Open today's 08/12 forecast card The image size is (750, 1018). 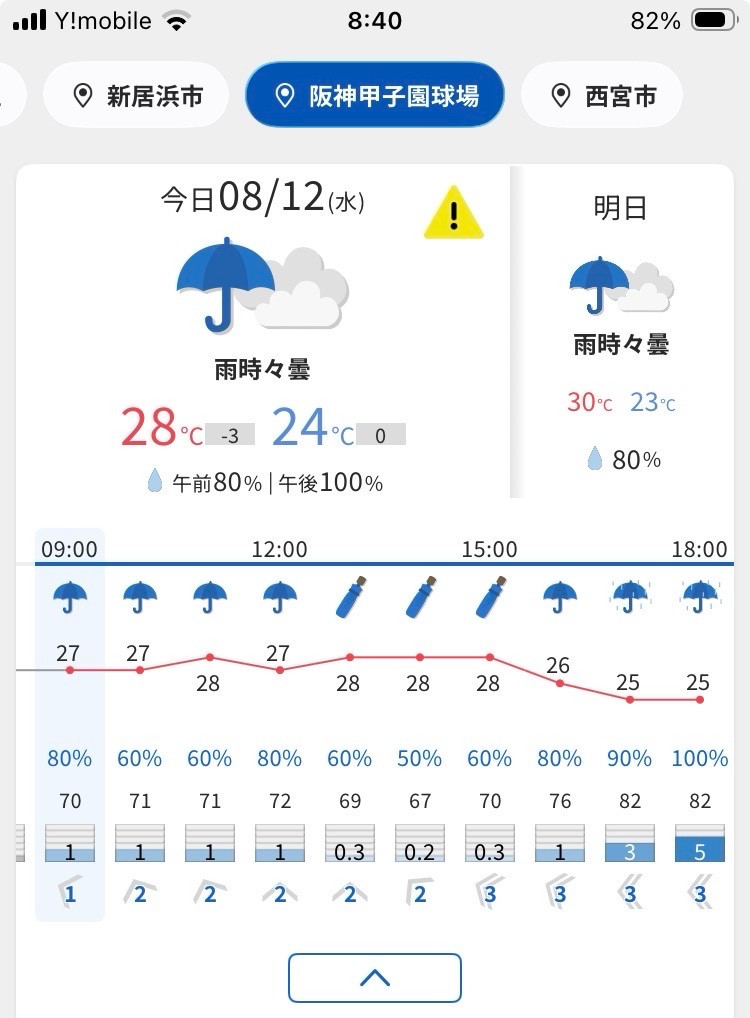point(263,331)
